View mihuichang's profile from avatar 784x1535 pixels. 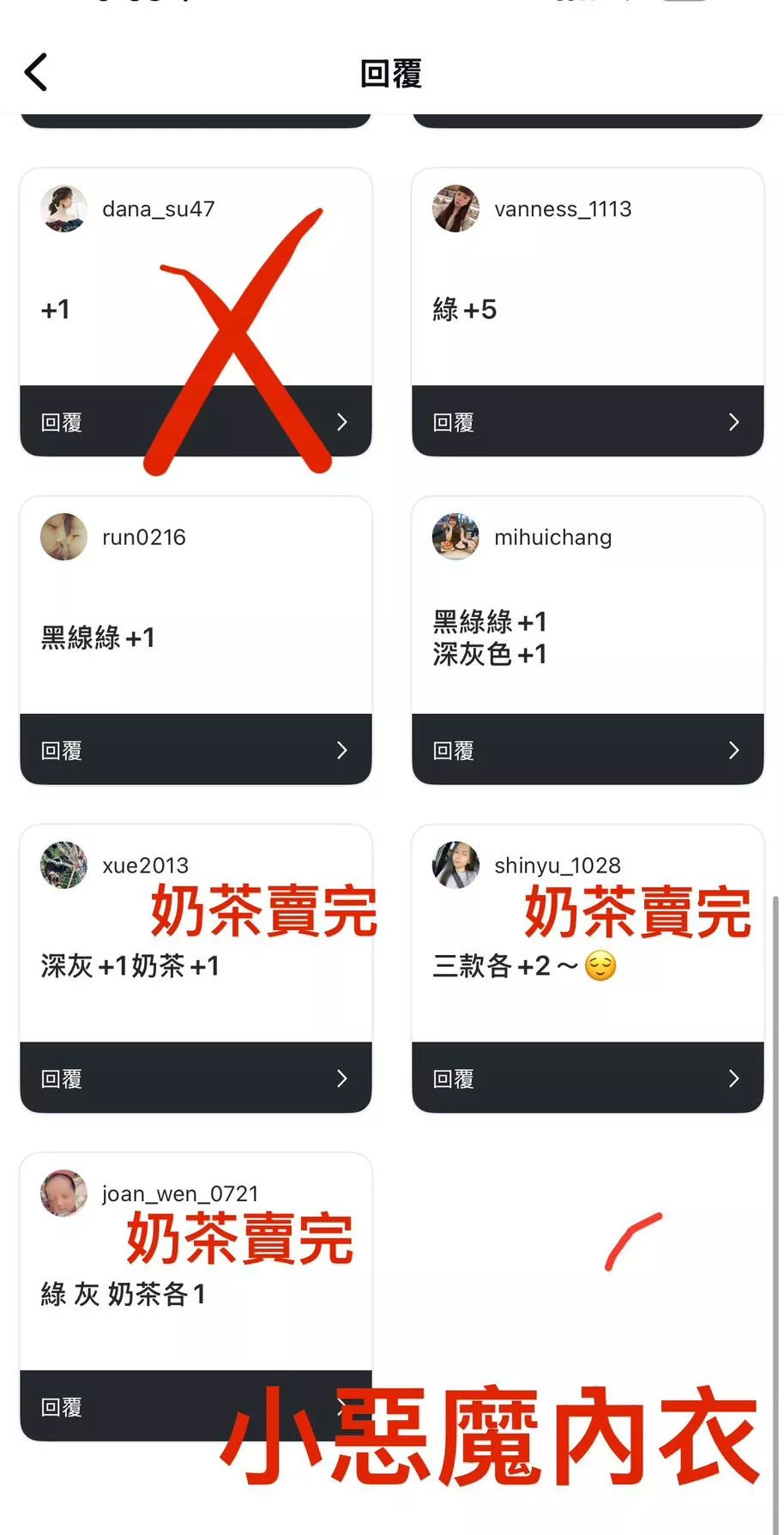pyautogui.click(x=455, y=537)
